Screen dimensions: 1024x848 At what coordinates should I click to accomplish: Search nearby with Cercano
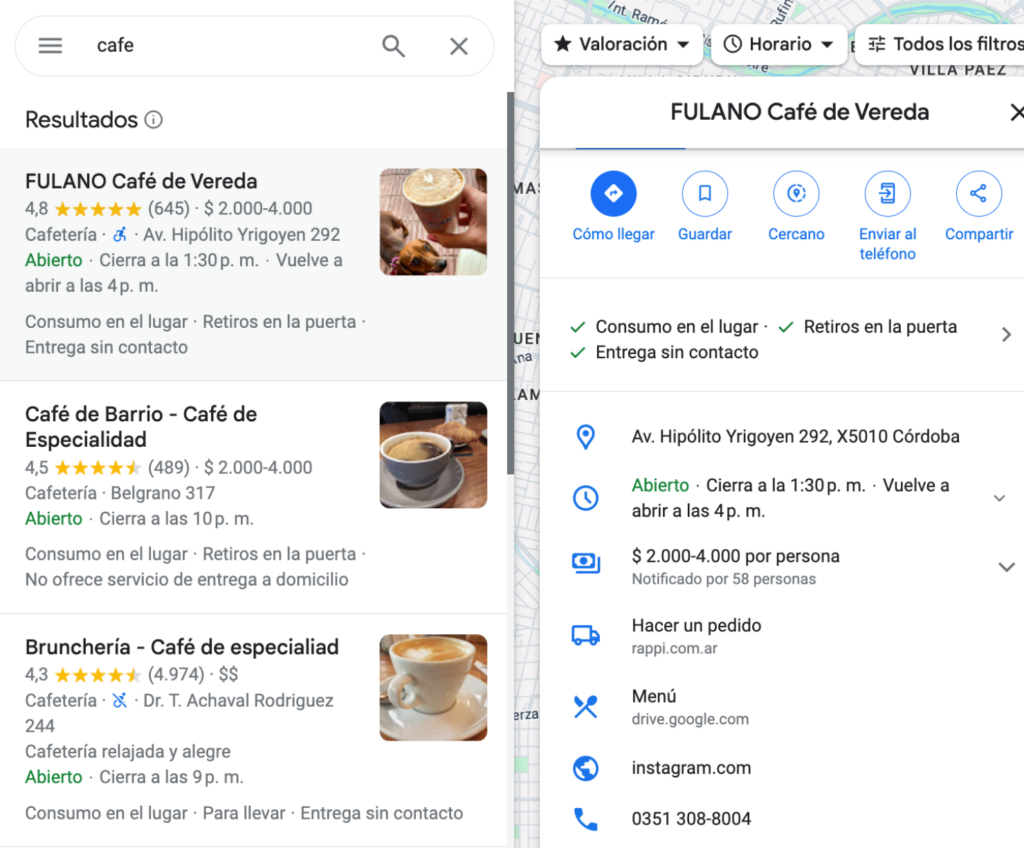[x=796, y=194]
